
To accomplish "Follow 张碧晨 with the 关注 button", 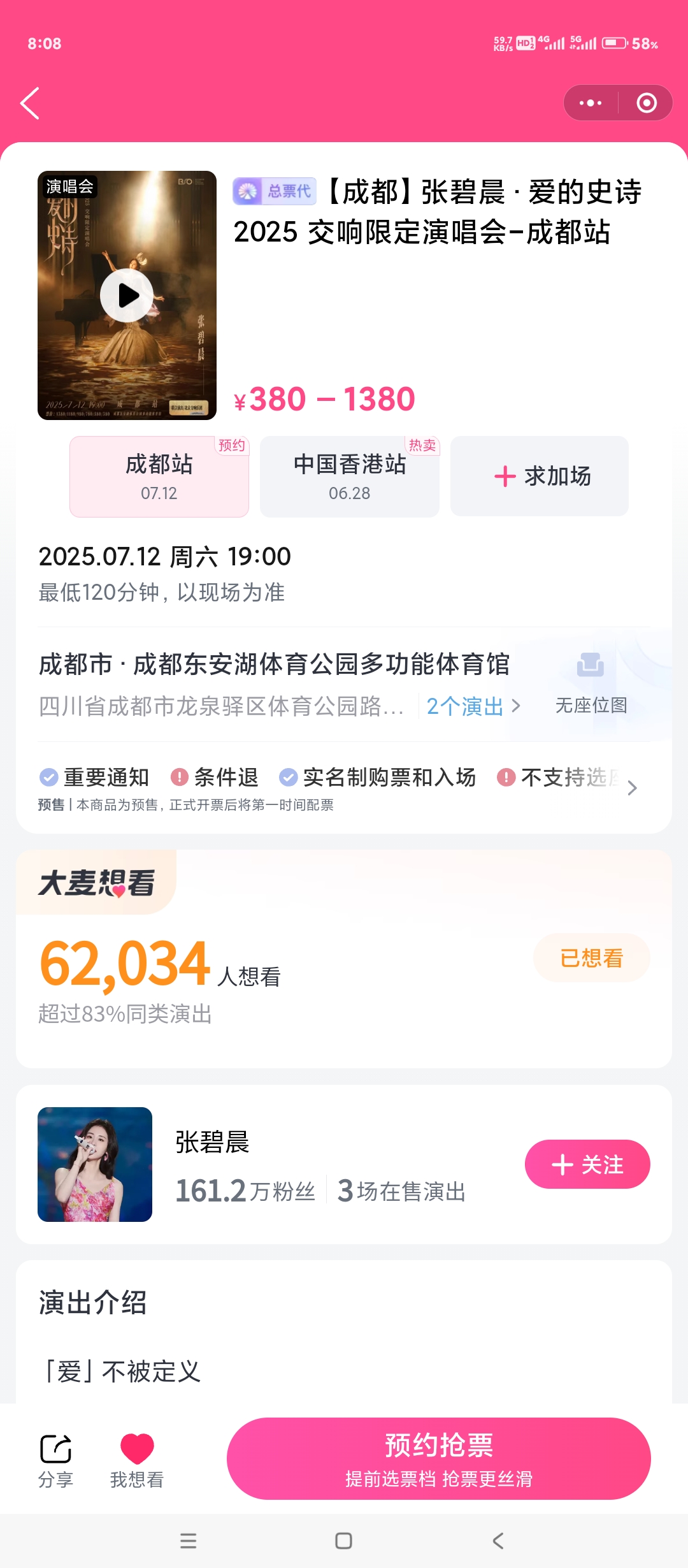I will (587, 1164).
